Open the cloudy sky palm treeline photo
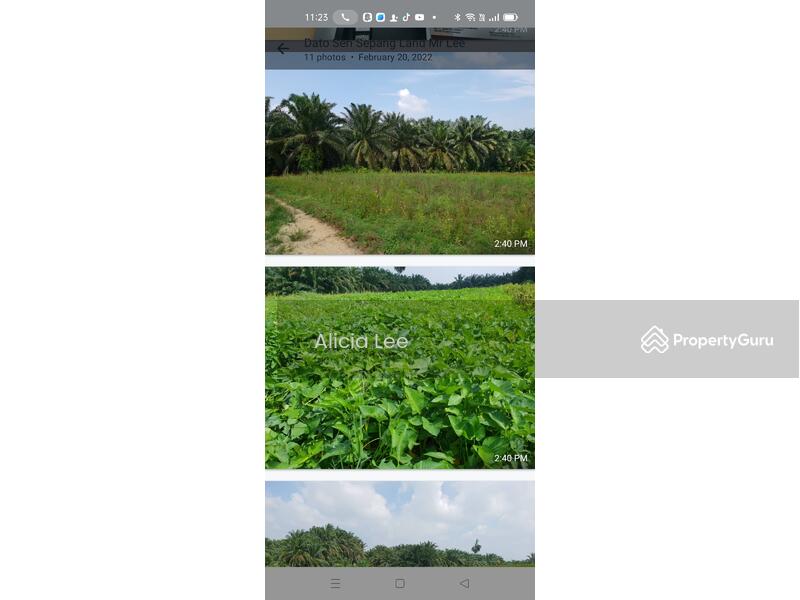The height and width of the screenshot is (600, 800). pyautogui.click(x=400, y=523)
